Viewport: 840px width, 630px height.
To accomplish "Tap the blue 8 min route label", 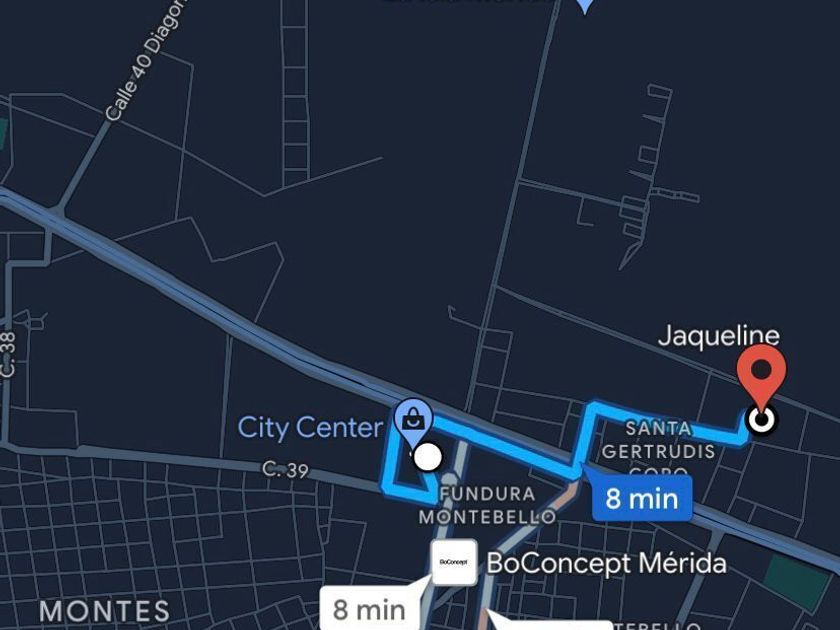I will pyautogui.click(x=641, y=498).
